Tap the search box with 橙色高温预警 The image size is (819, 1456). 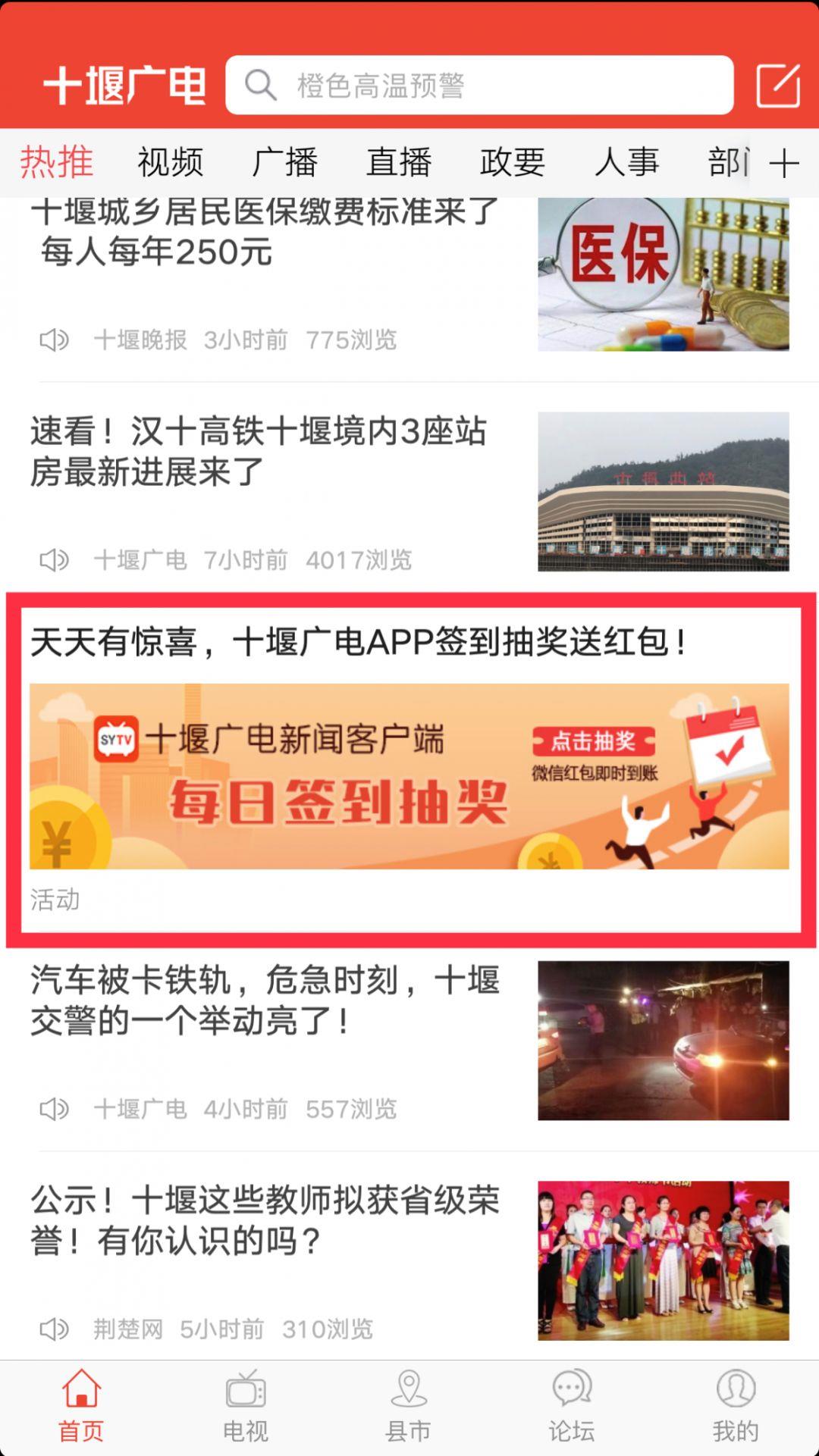click(479, 85)
